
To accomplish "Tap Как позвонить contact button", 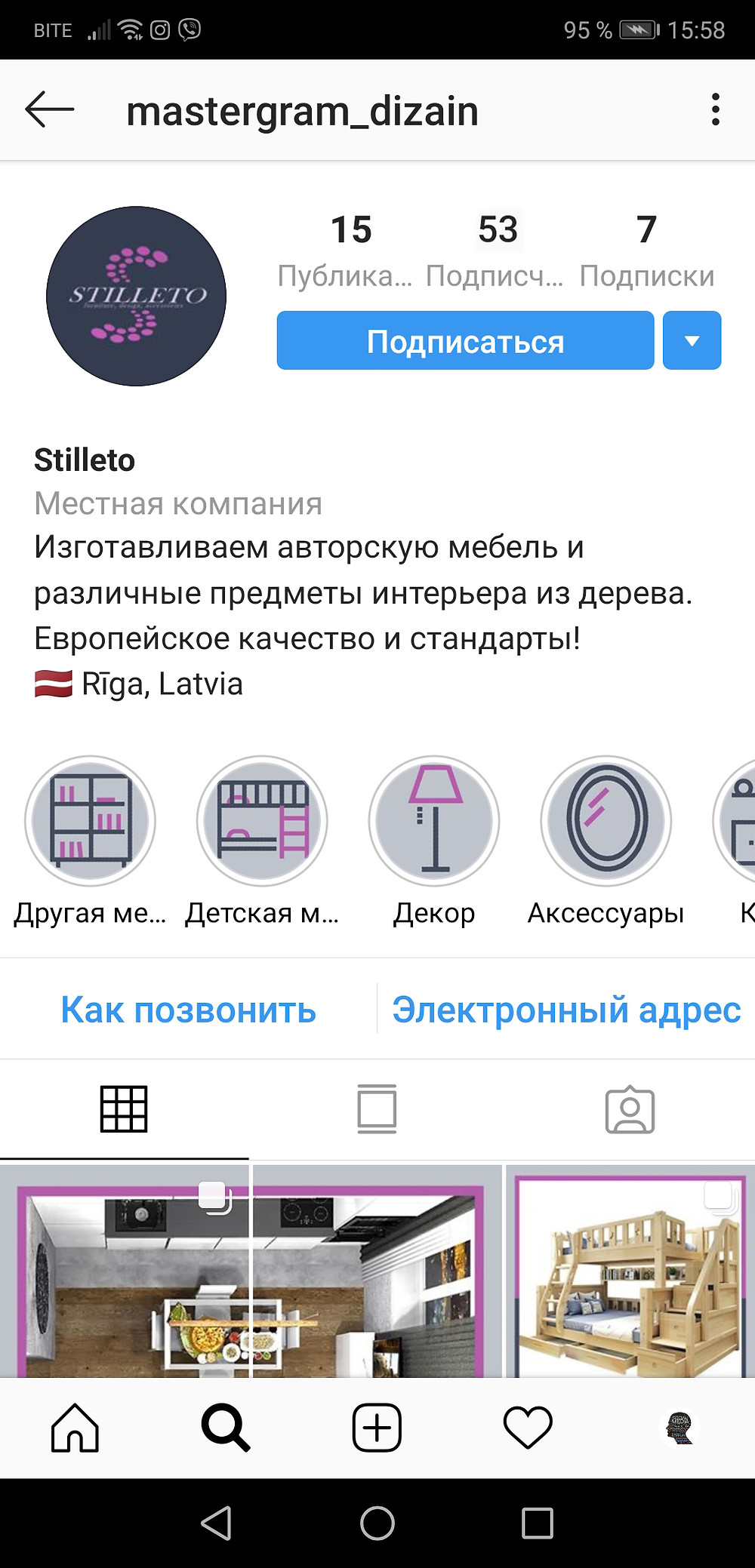I will tap(188, 1010).
